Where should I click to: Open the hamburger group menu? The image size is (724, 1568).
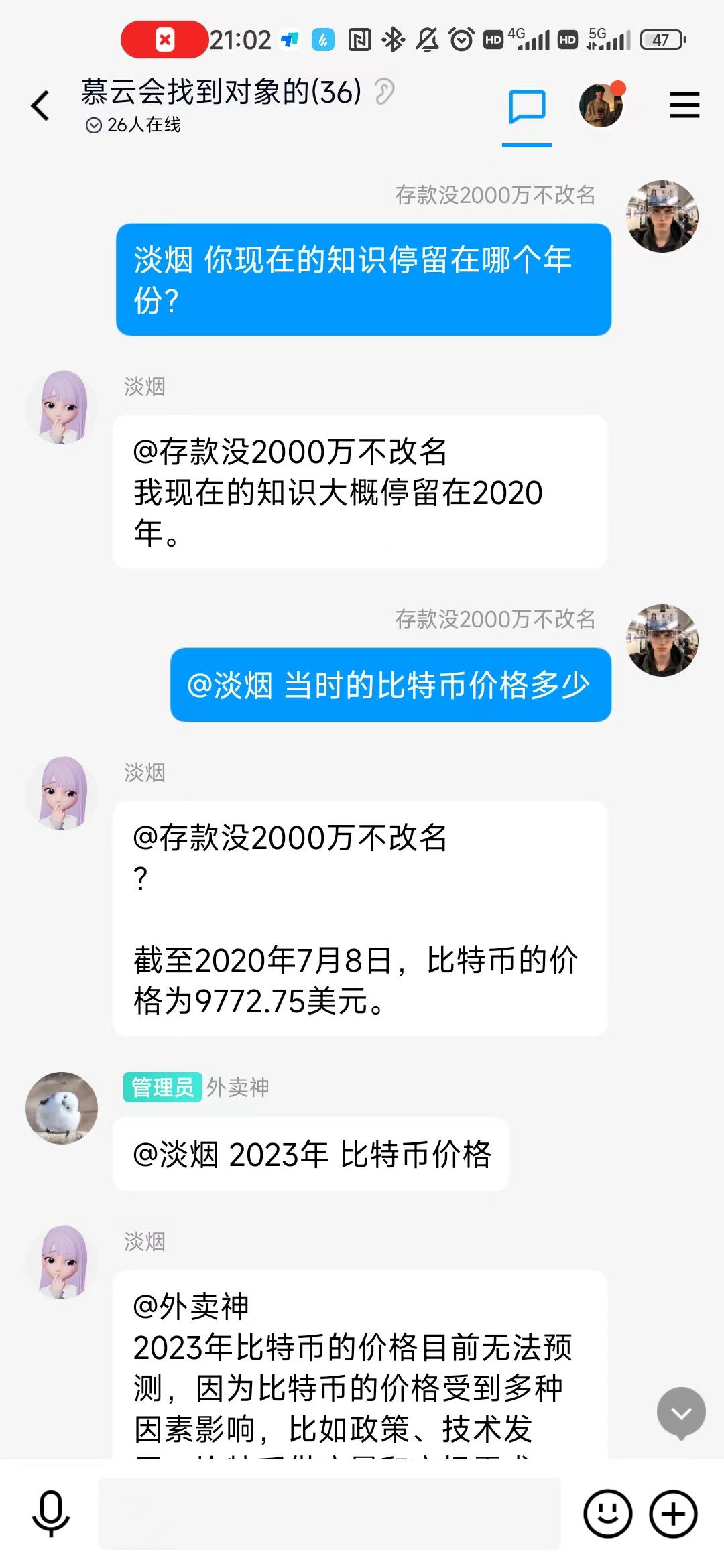pos(684,106)
